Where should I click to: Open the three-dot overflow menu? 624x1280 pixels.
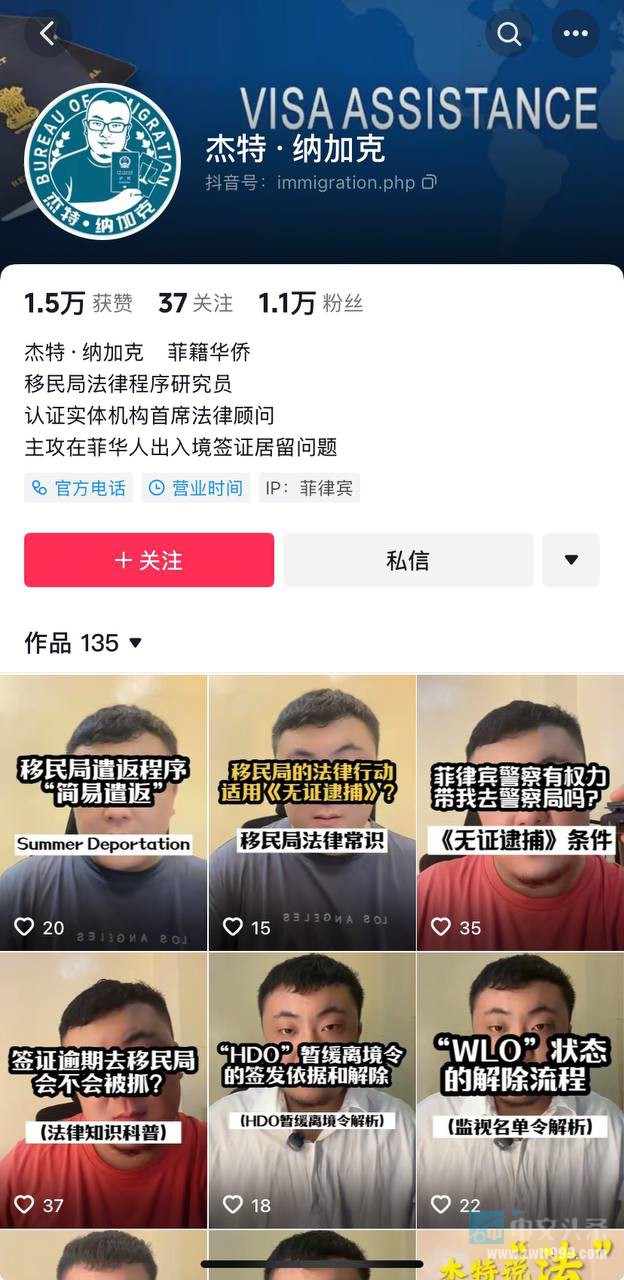575,34
